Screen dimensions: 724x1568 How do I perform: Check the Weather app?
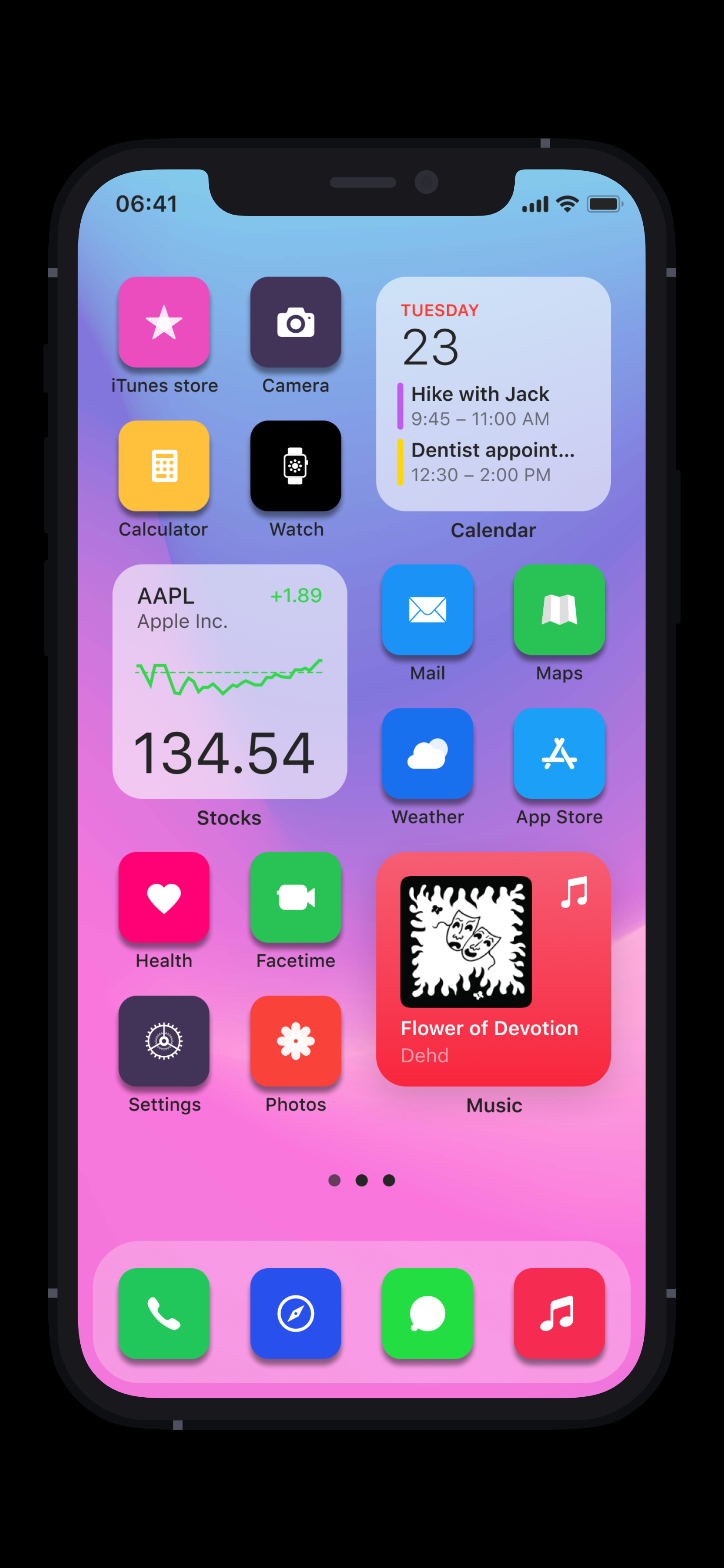click(427, 753)
